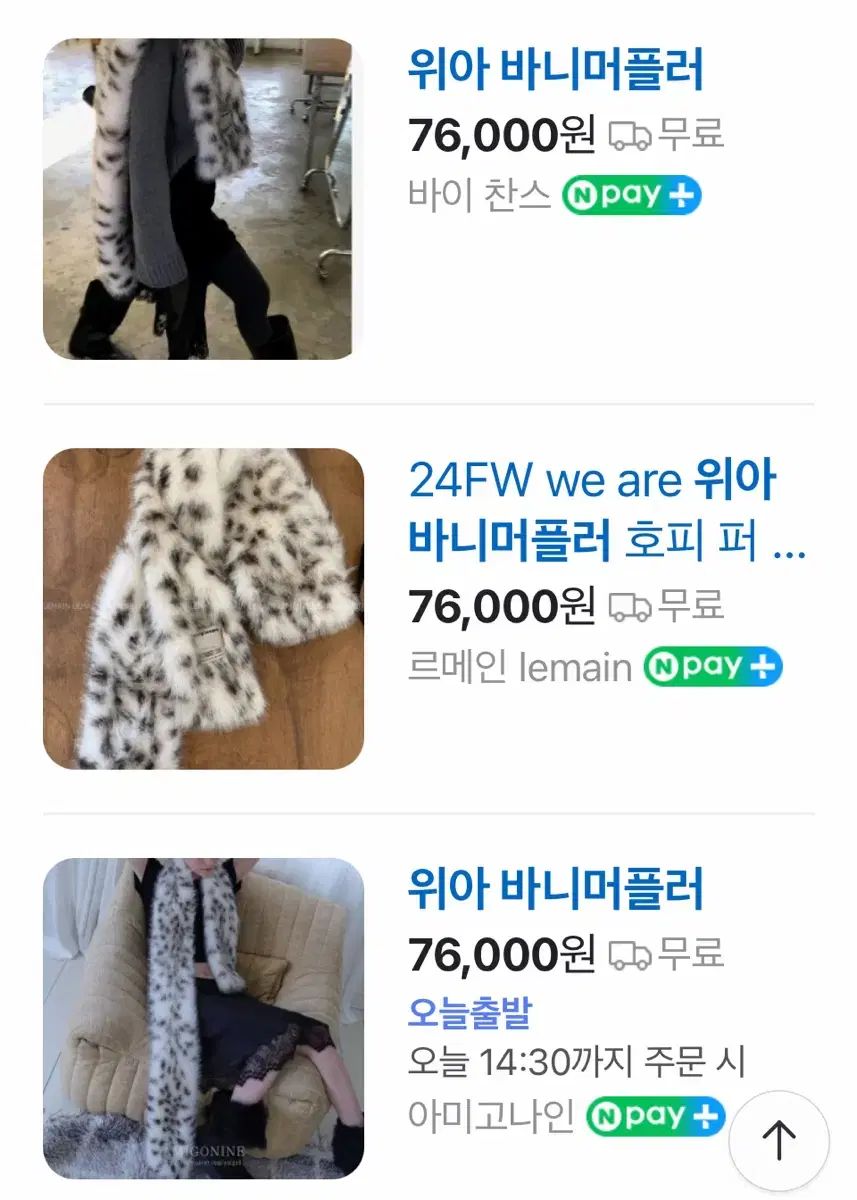Open the 르메인 lemain muffler product photo
This screenshot has height=1200, width=857.
[203, 608]
